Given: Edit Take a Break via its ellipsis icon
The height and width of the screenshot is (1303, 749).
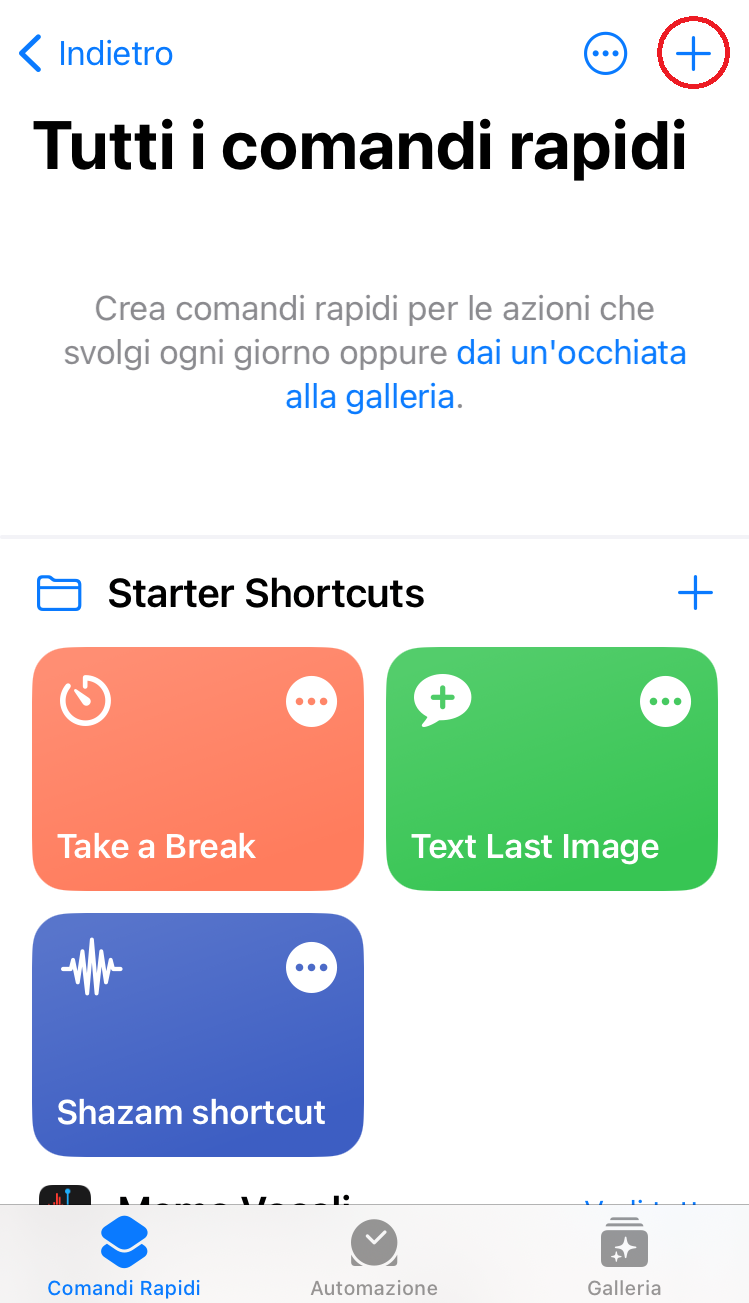Looking at the screenshot, I should point(311,702).
